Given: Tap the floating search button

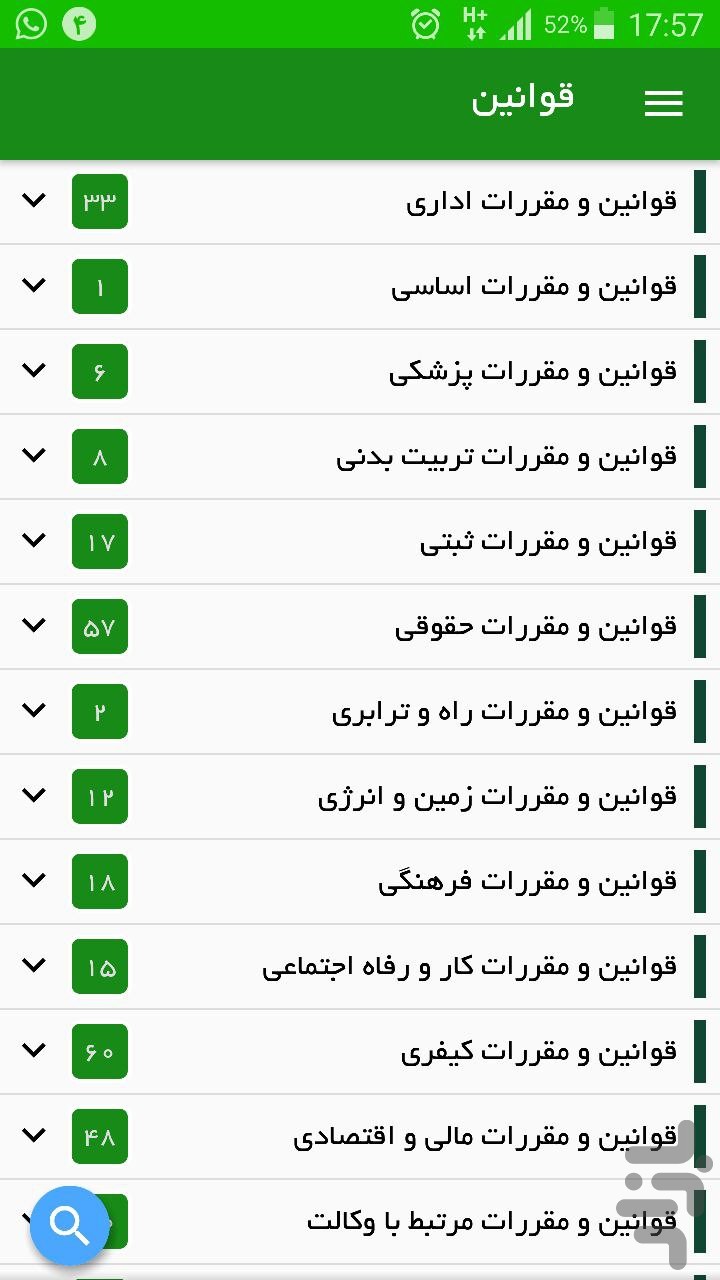Looking at the screenshot, I should 70,1225.
